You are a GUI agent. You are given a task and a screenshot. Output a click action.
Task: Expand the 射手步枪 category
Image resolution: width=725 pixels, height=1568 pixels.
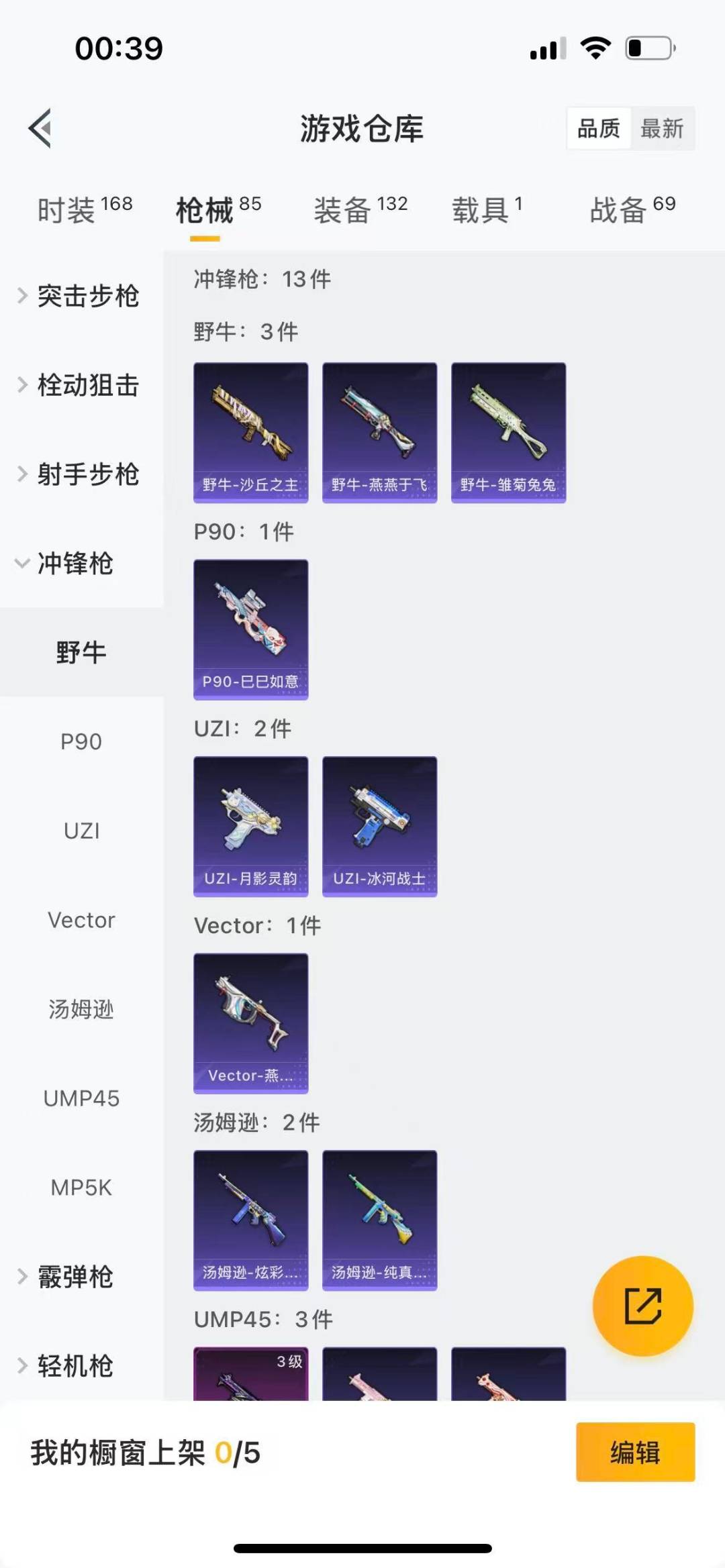(81, 474)
